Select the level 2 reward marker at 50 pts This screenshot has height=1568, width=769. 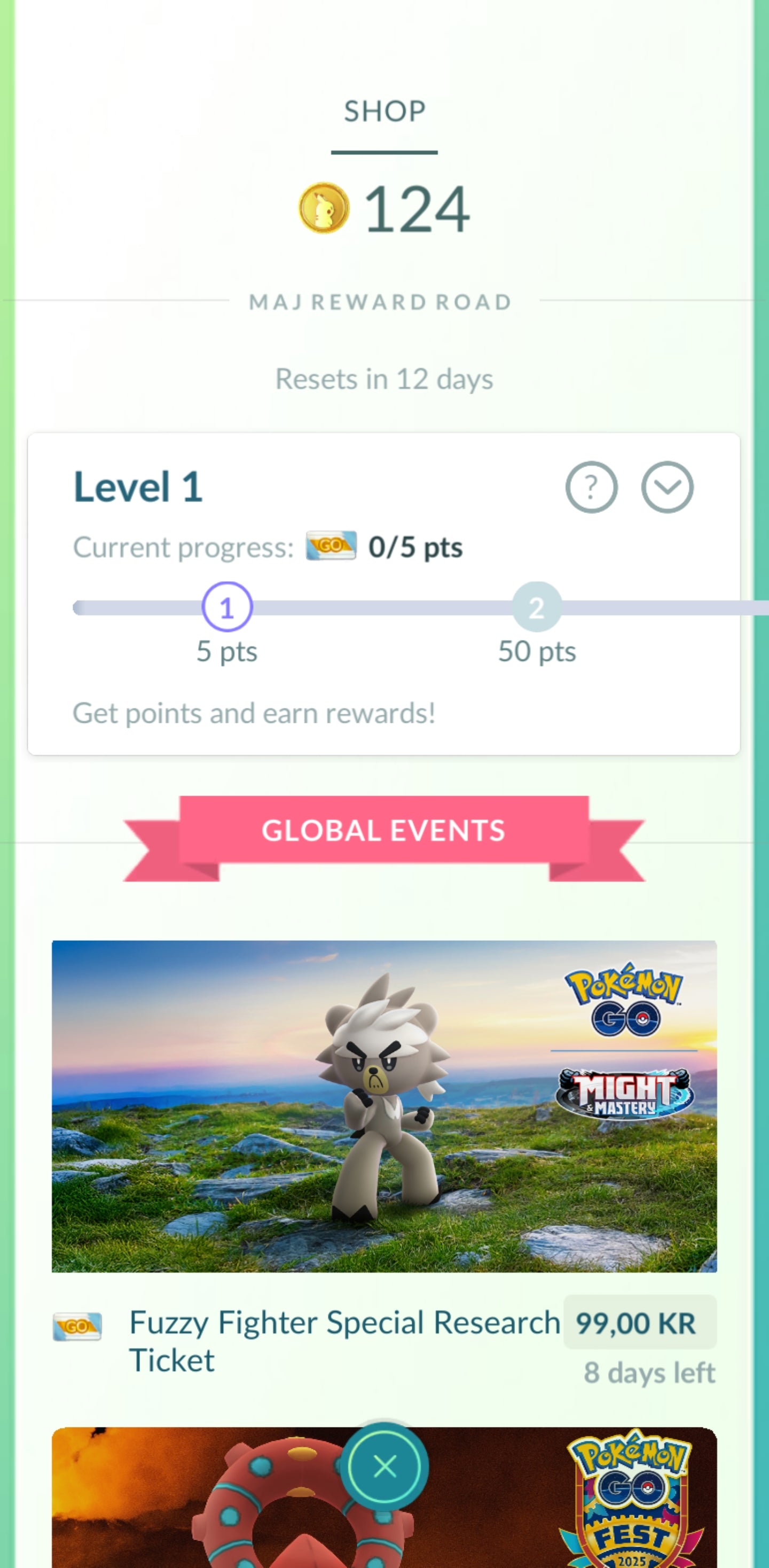[536, 607]
